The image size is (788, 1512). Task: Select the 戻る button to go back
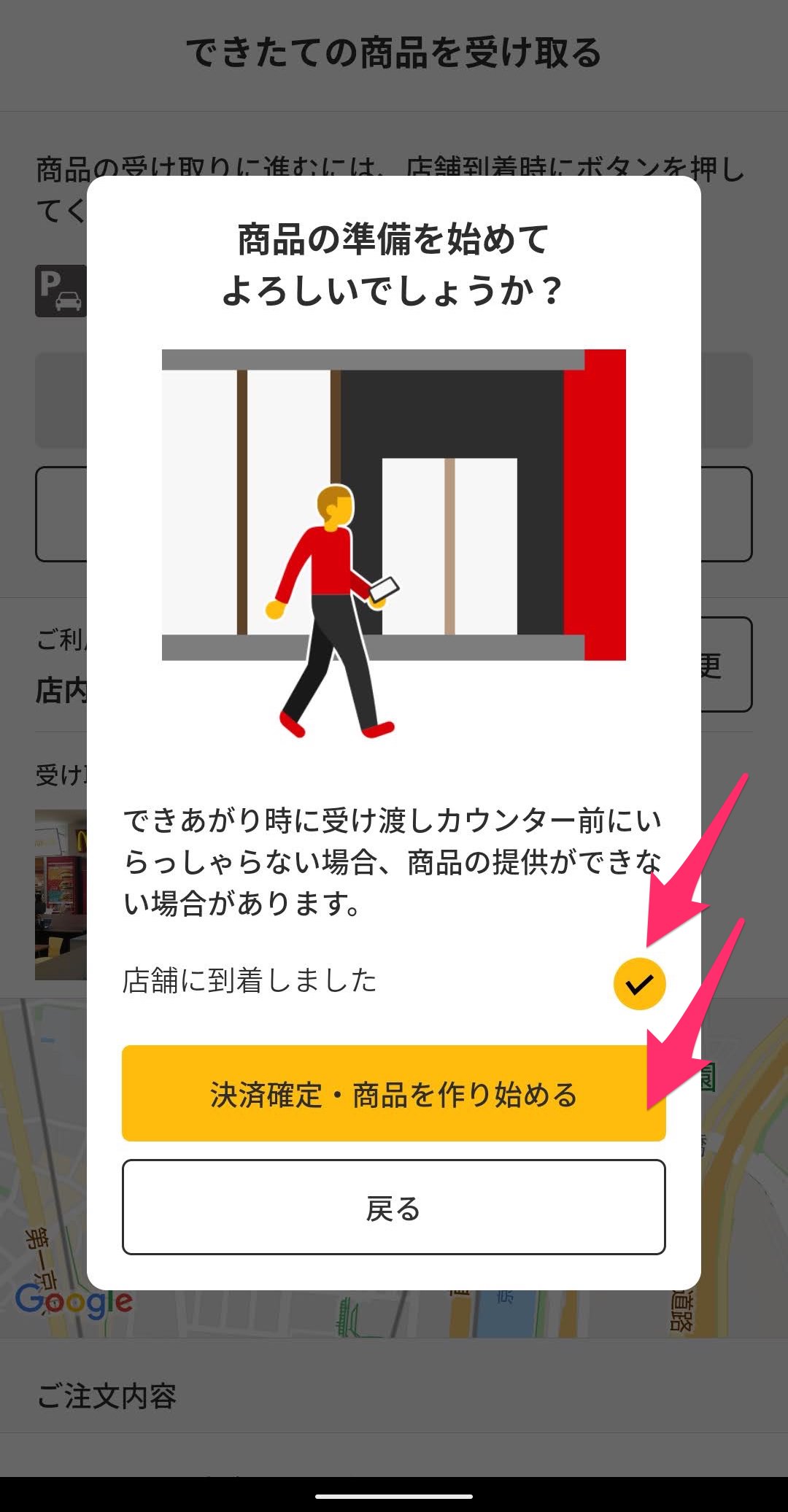pyautogui.click(x=394, y=1207)
